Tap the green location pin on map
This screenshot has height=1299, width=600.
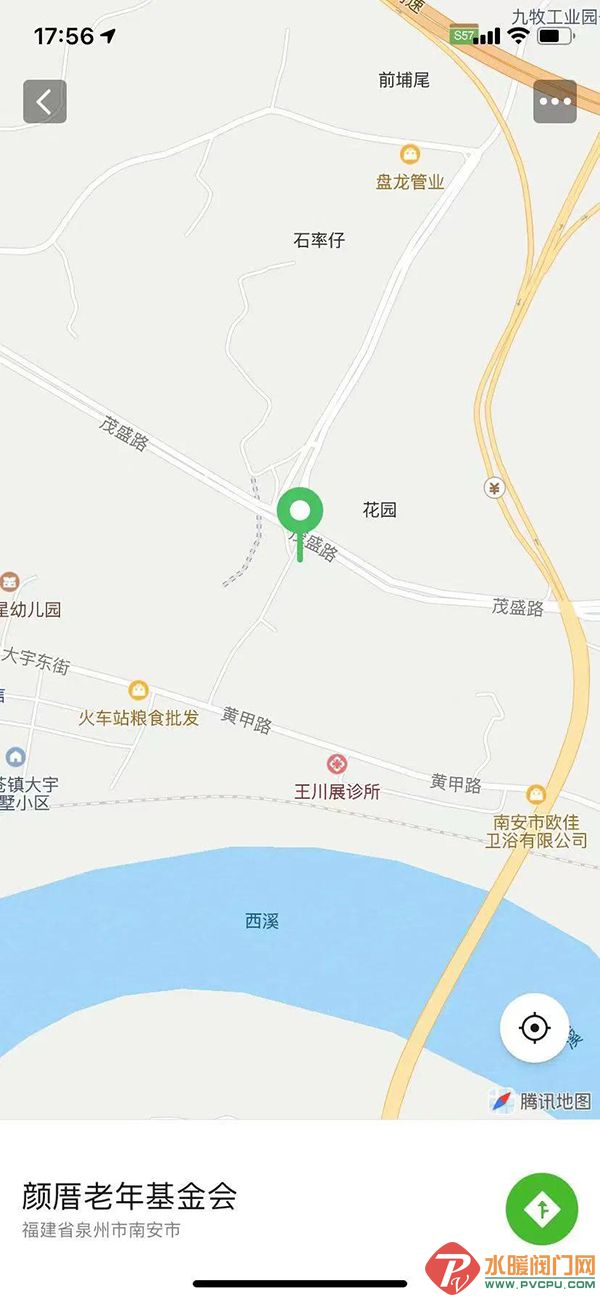(x=300, y=514)
